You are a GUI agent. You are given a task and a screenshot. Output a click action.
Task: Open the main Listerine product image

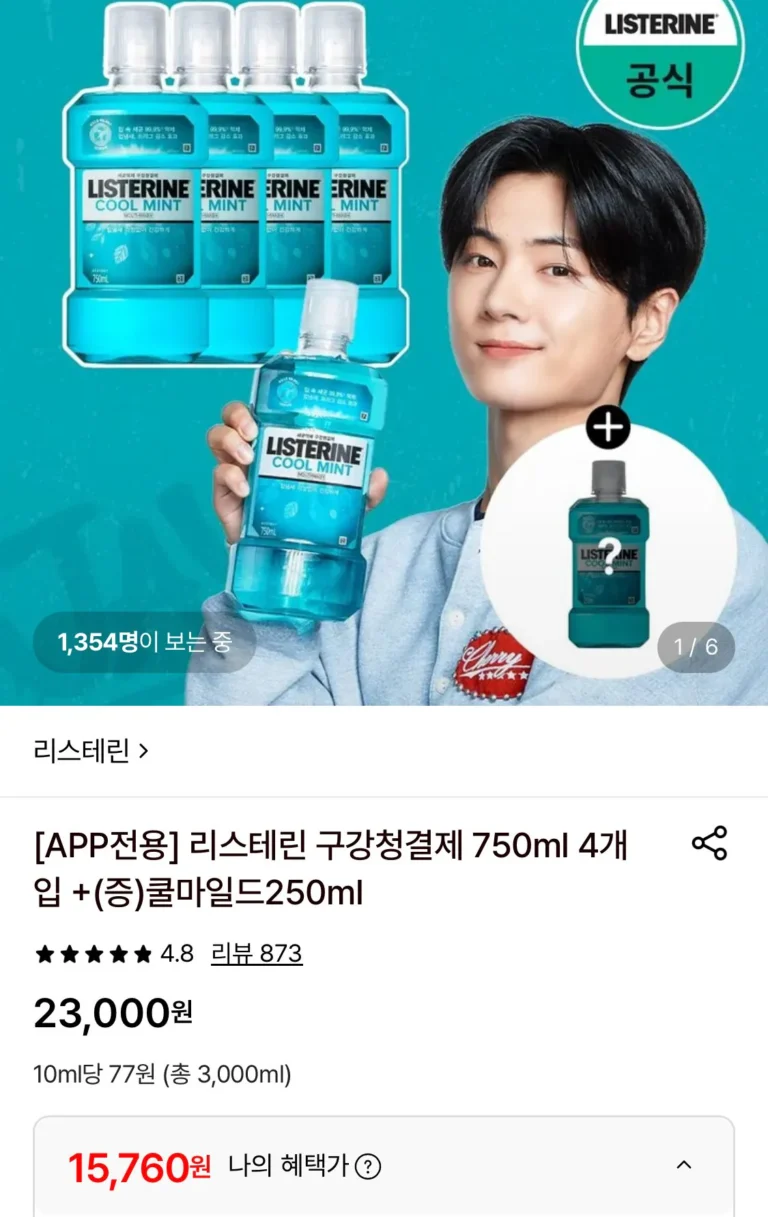click(384, 352)
